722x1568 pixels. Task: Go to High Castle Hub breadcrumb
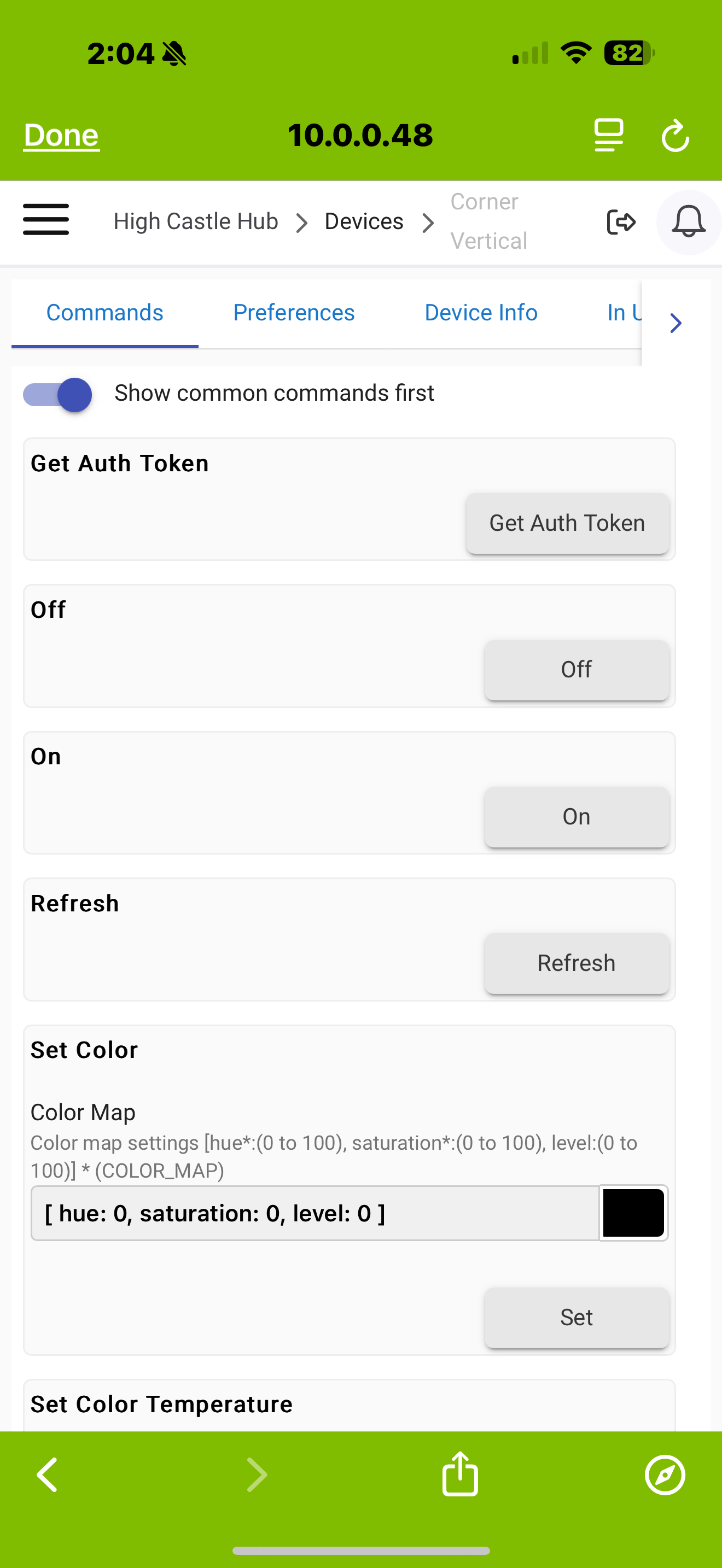[x=195, y=221]
